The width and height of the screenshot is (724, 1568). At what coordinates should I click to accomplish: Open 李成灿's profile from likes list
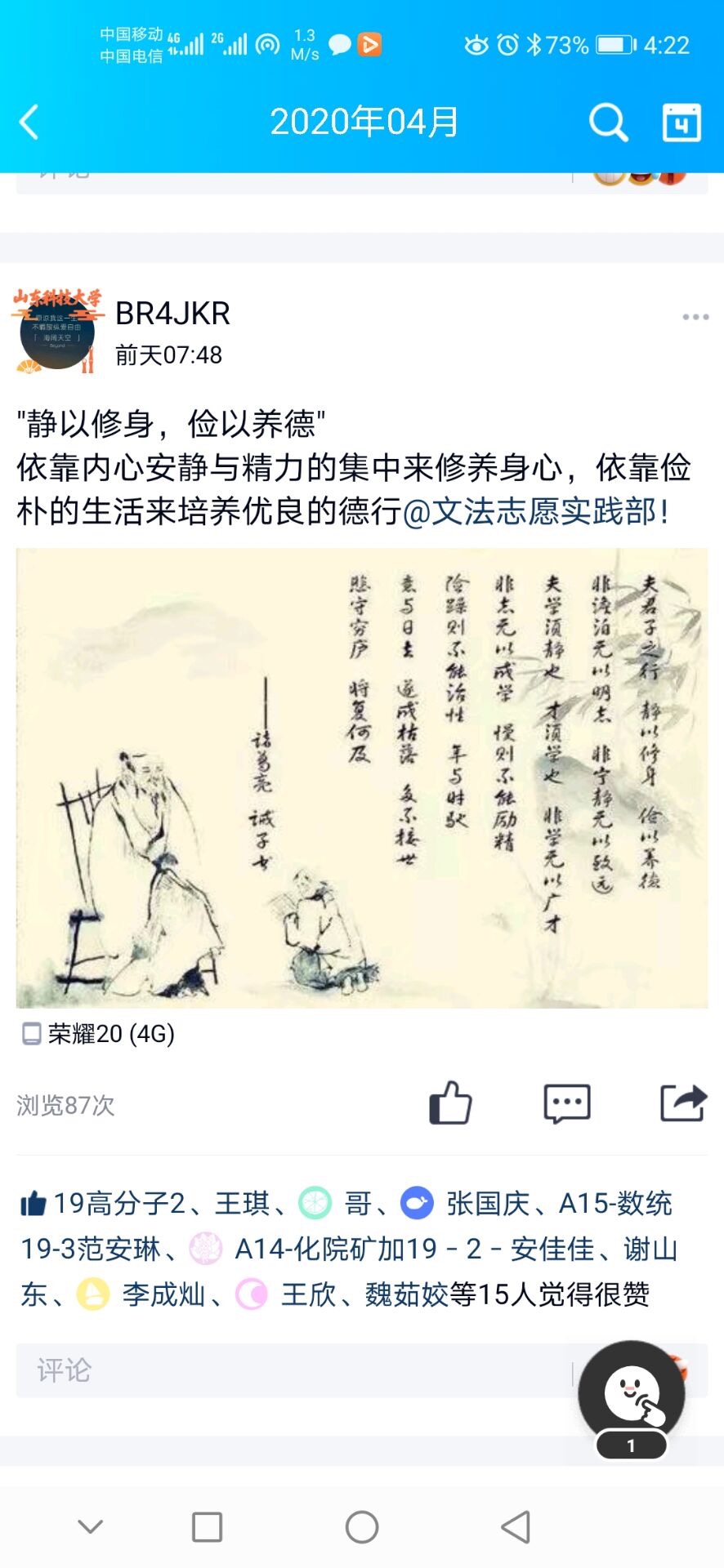click(163, 1294)
